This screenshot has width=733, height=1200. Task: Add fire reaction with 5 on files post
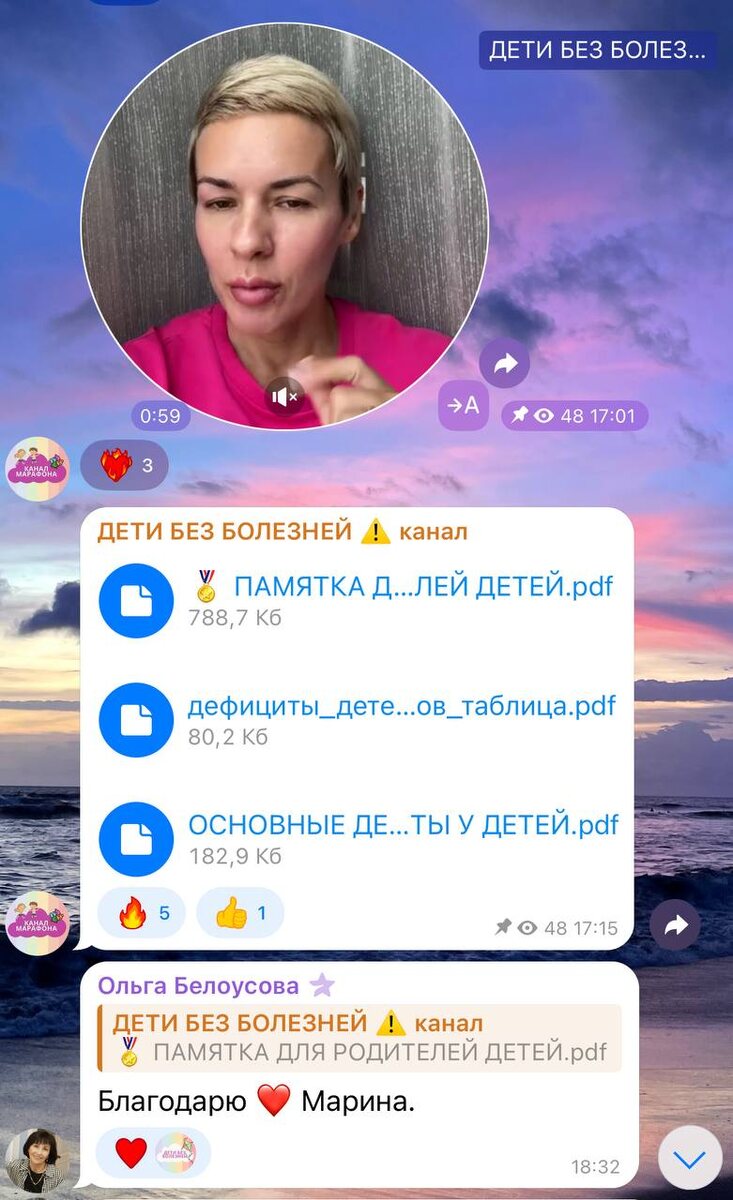click(141, 913)
